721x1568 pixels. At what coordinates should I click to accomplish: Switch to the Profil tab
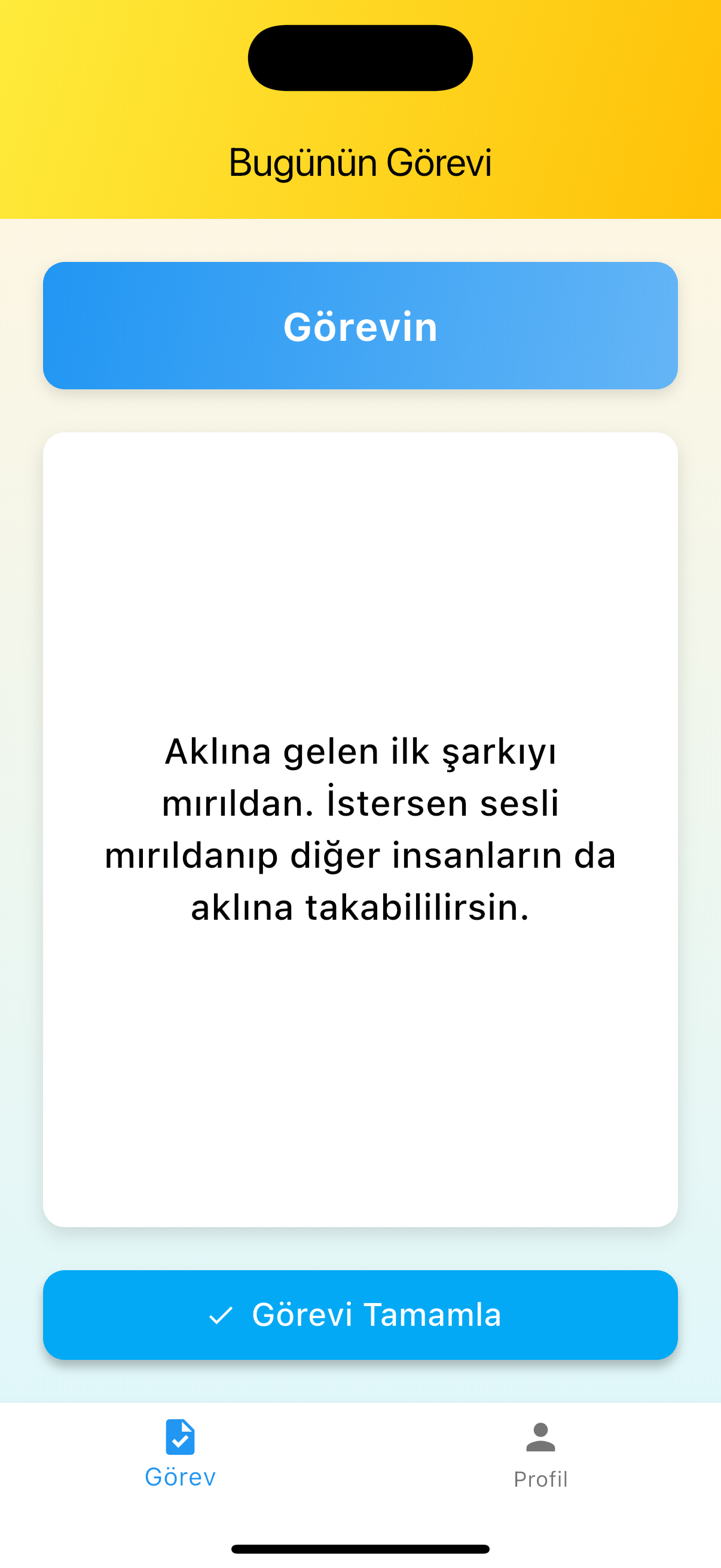[x=540, y=1456]
